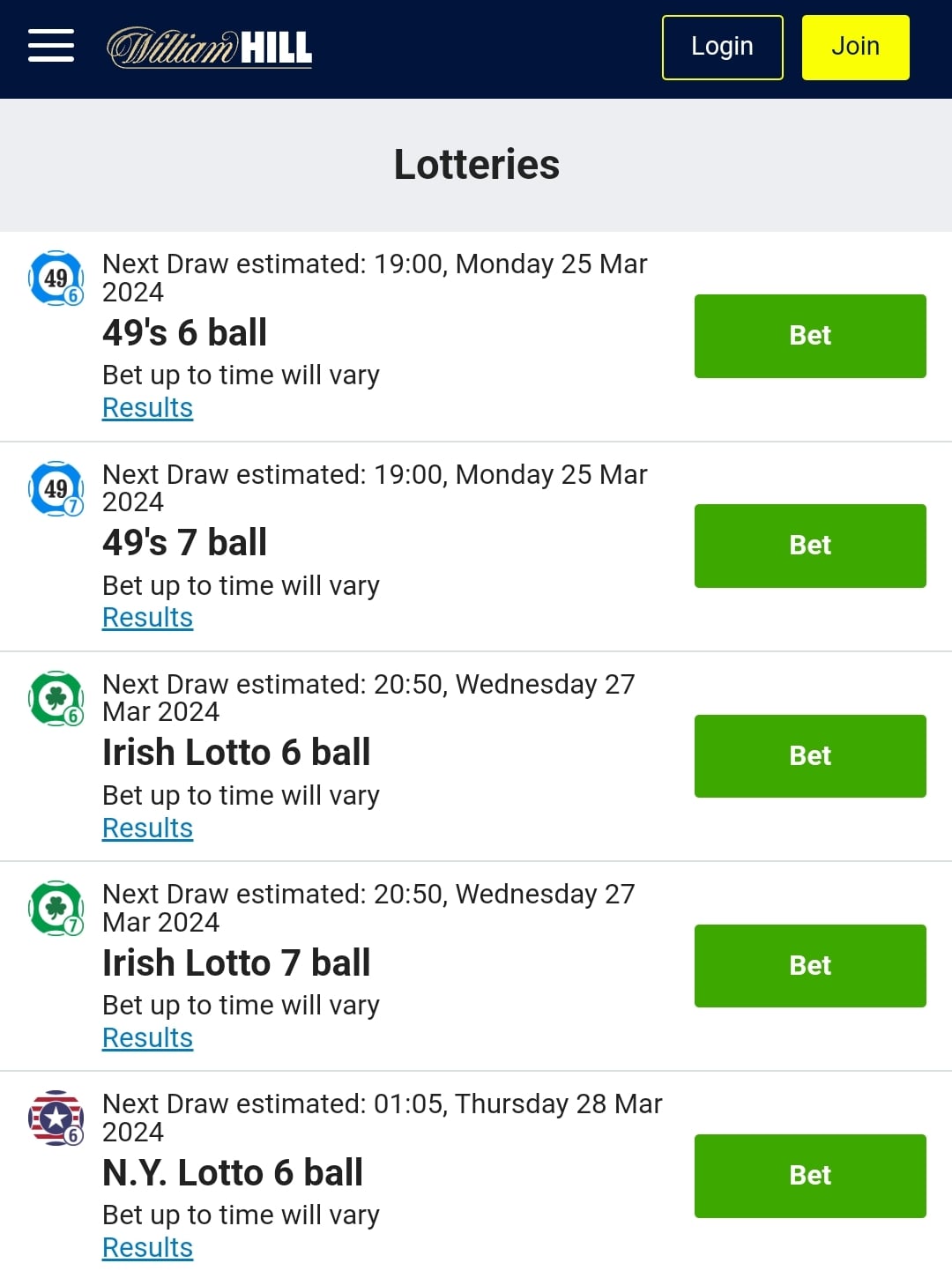952x1278 pixels.
Task: Place a bet on 49's 7 ball
Action: pos(809,546)
